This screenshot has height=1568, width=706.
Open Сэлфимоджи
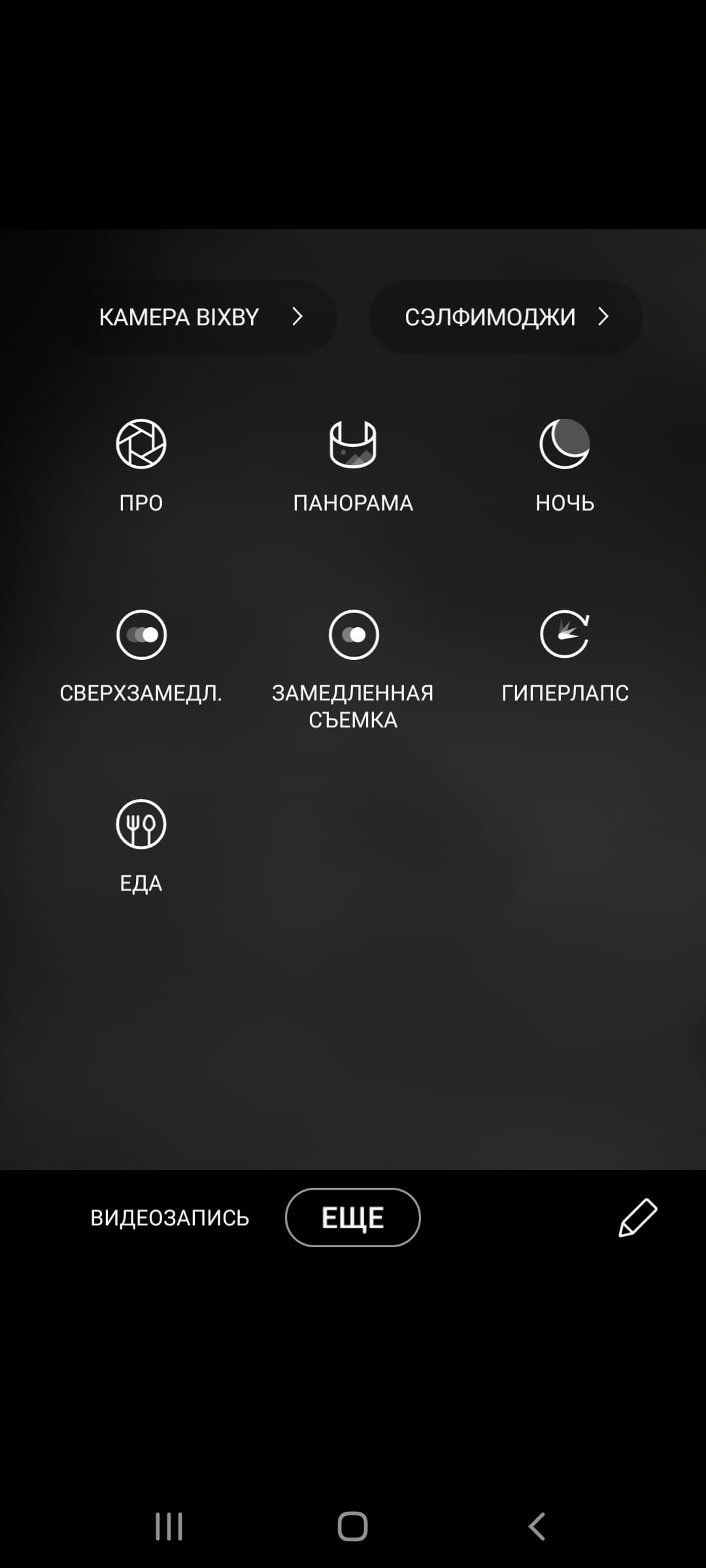click(505, 317)
